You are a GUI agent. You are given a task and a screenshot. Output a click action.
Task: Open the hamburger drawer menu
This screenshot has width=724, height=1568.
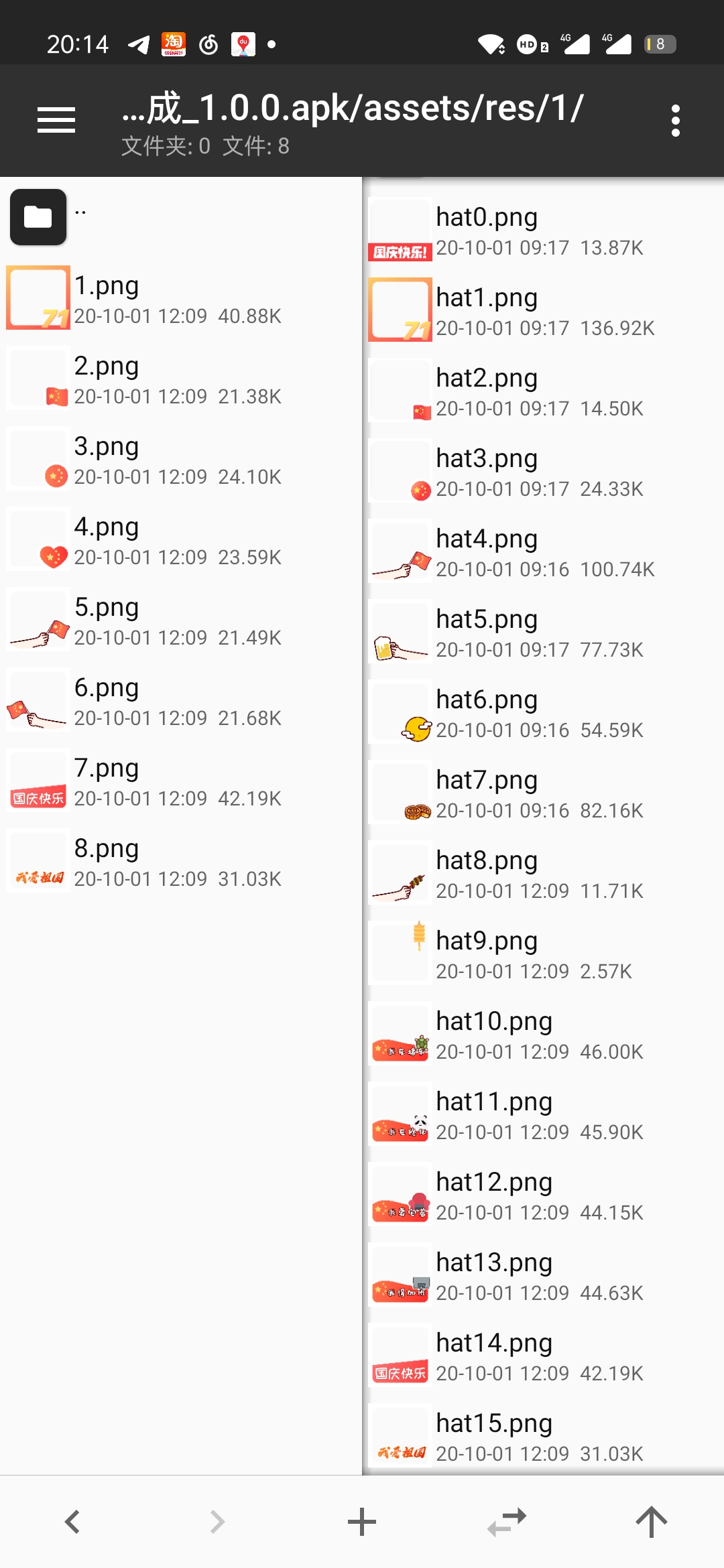[56, 121]
